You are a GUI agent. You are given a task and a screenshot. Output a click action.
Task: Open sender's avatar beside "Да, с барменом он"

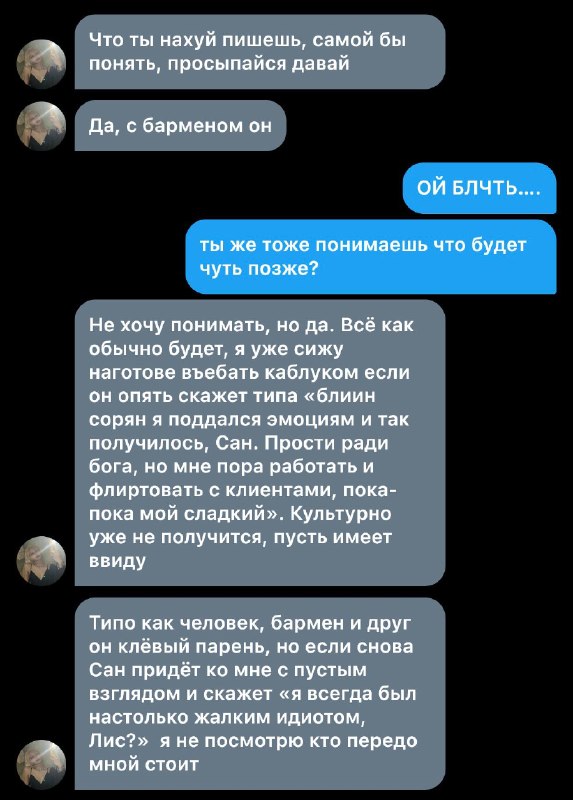point(41,126)
